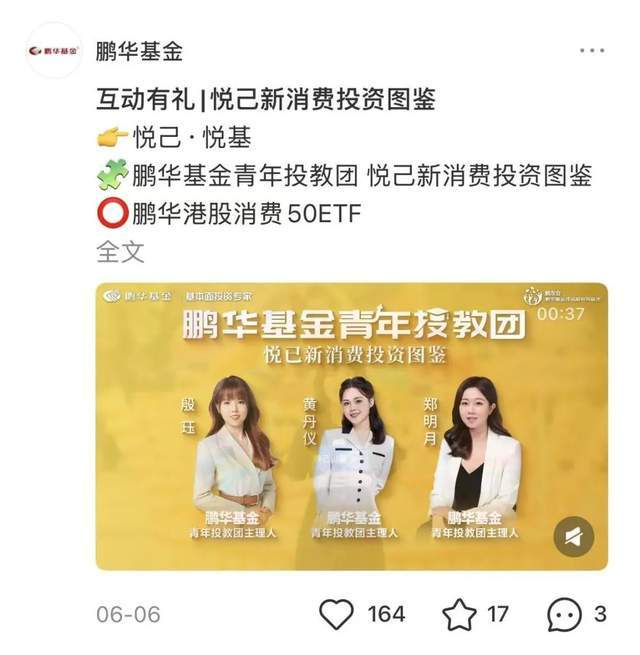Open the post's three-dot overflow menu

[593, 50]
